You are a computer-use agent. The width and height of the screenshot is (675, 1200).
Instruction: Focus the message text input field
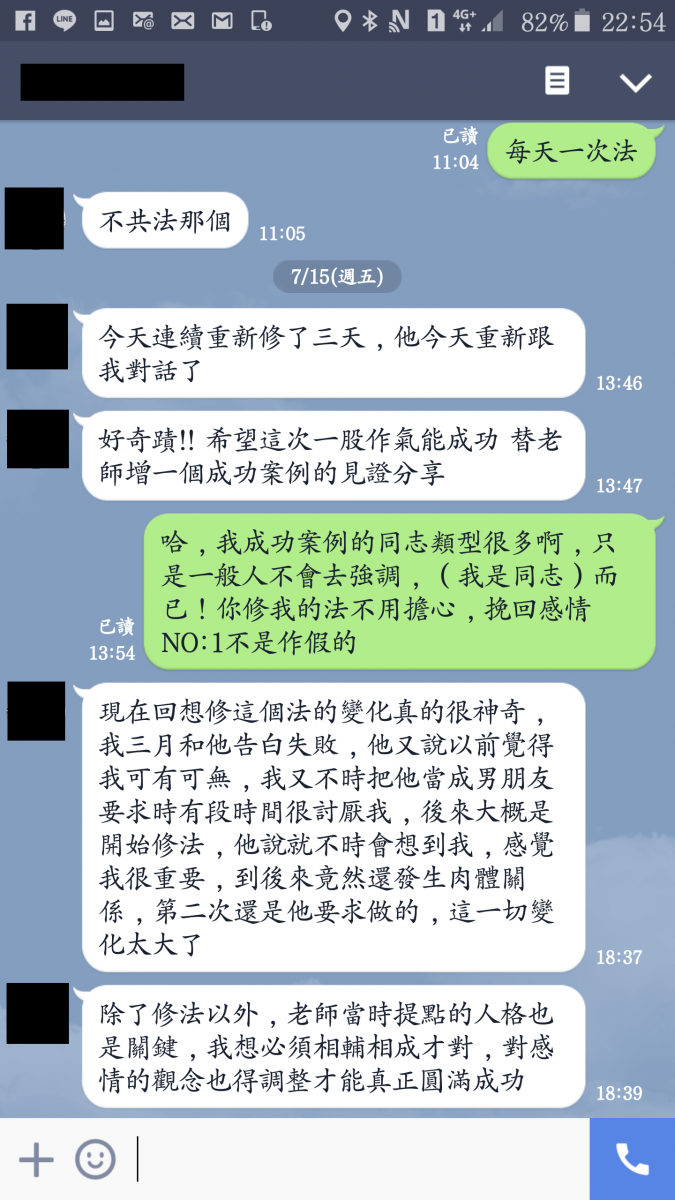360,1160
